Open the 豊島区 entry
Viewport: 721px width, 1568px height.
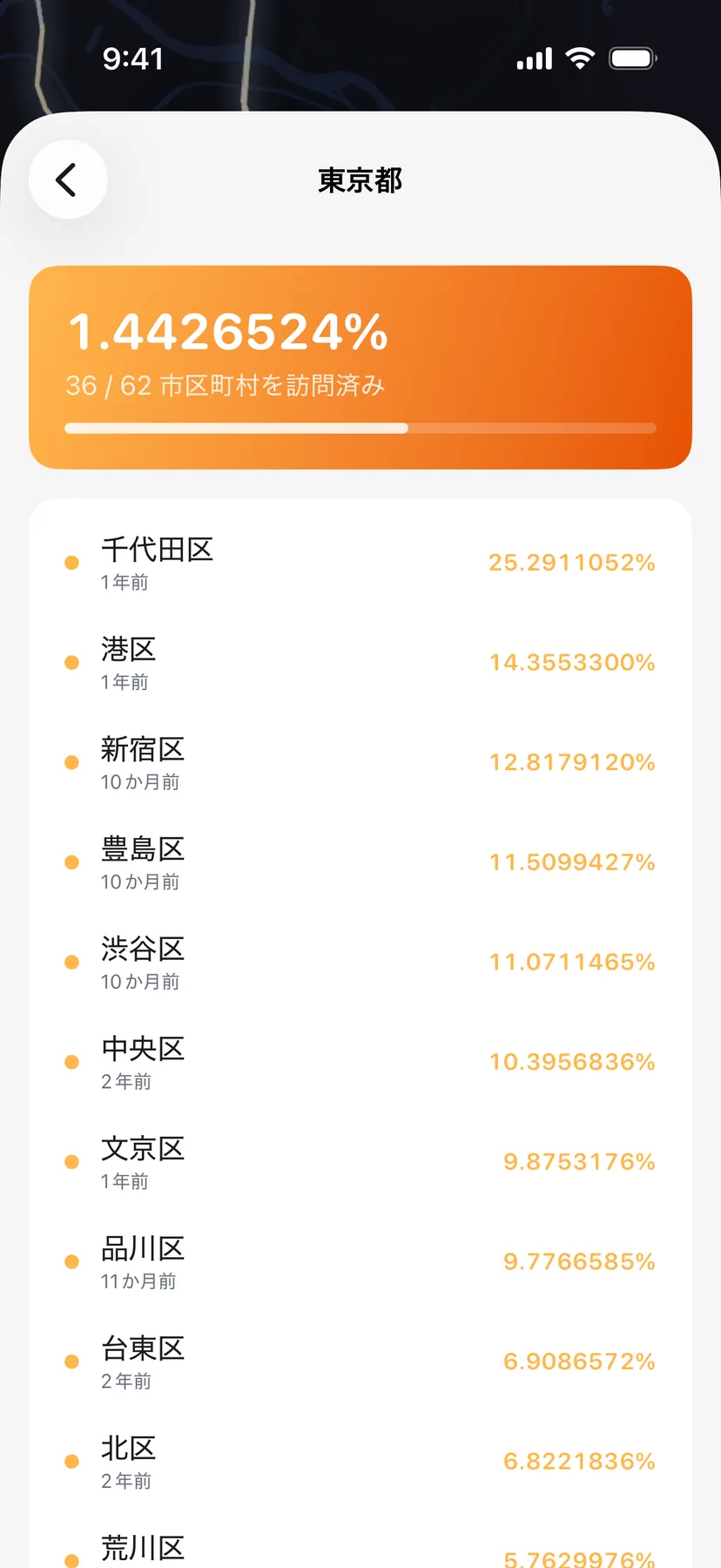coord(360,862)
